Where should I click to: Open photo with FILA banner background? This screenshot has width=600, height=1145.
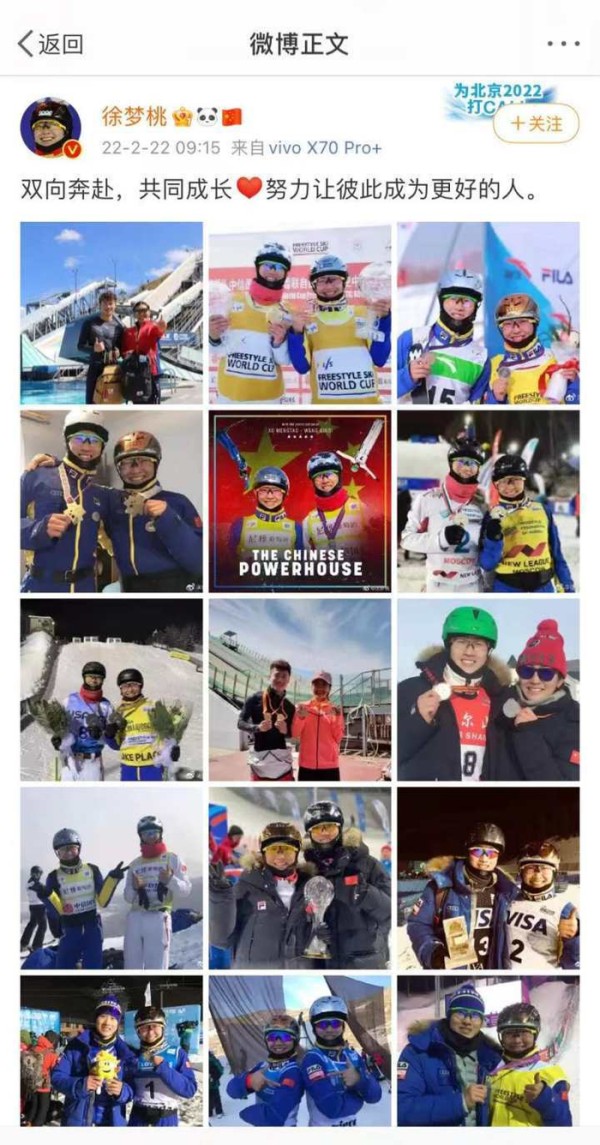coord(488,312)
